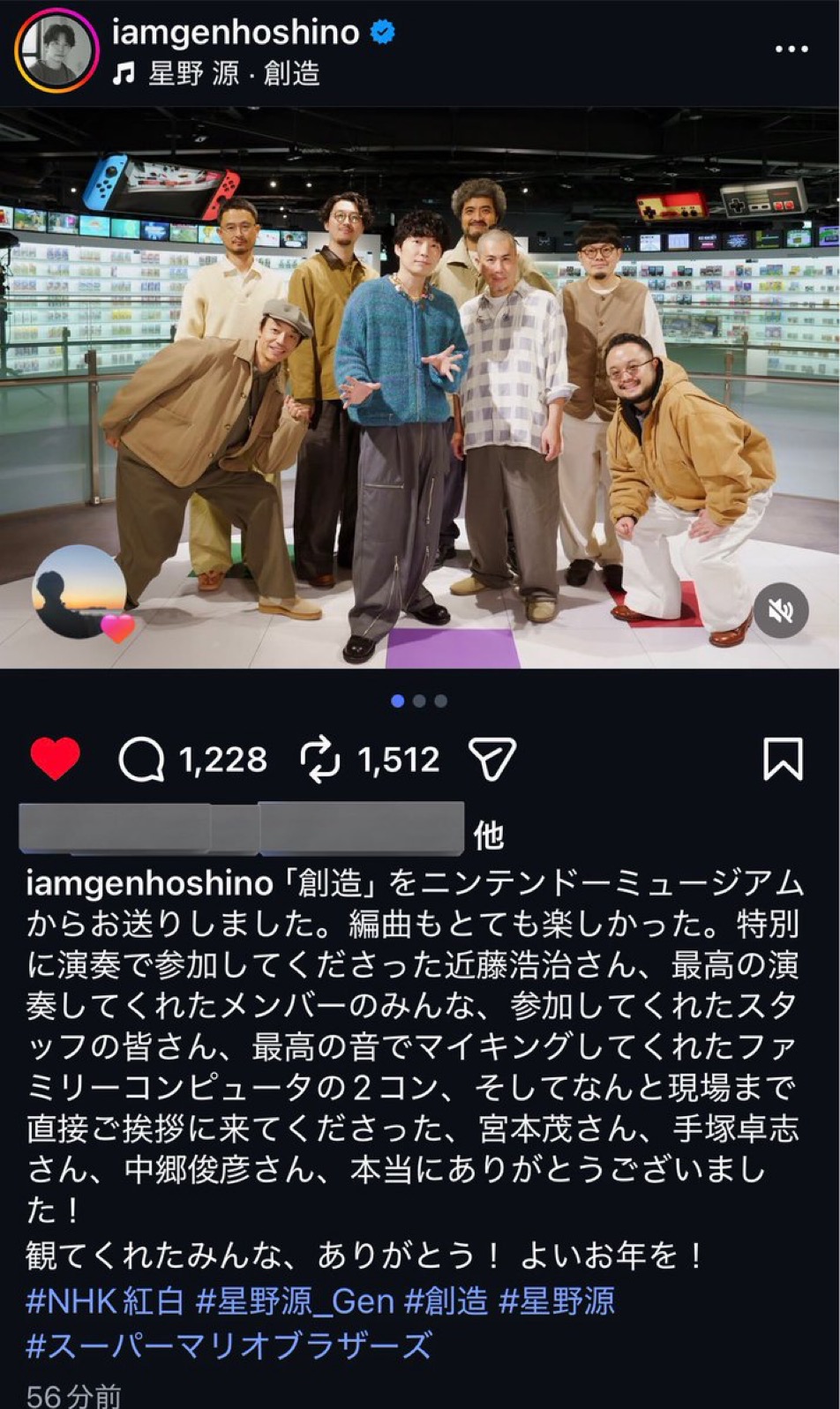The image size is (840, 1409).
Task: Unmute the video sound
Action: [x=781, y=611]
